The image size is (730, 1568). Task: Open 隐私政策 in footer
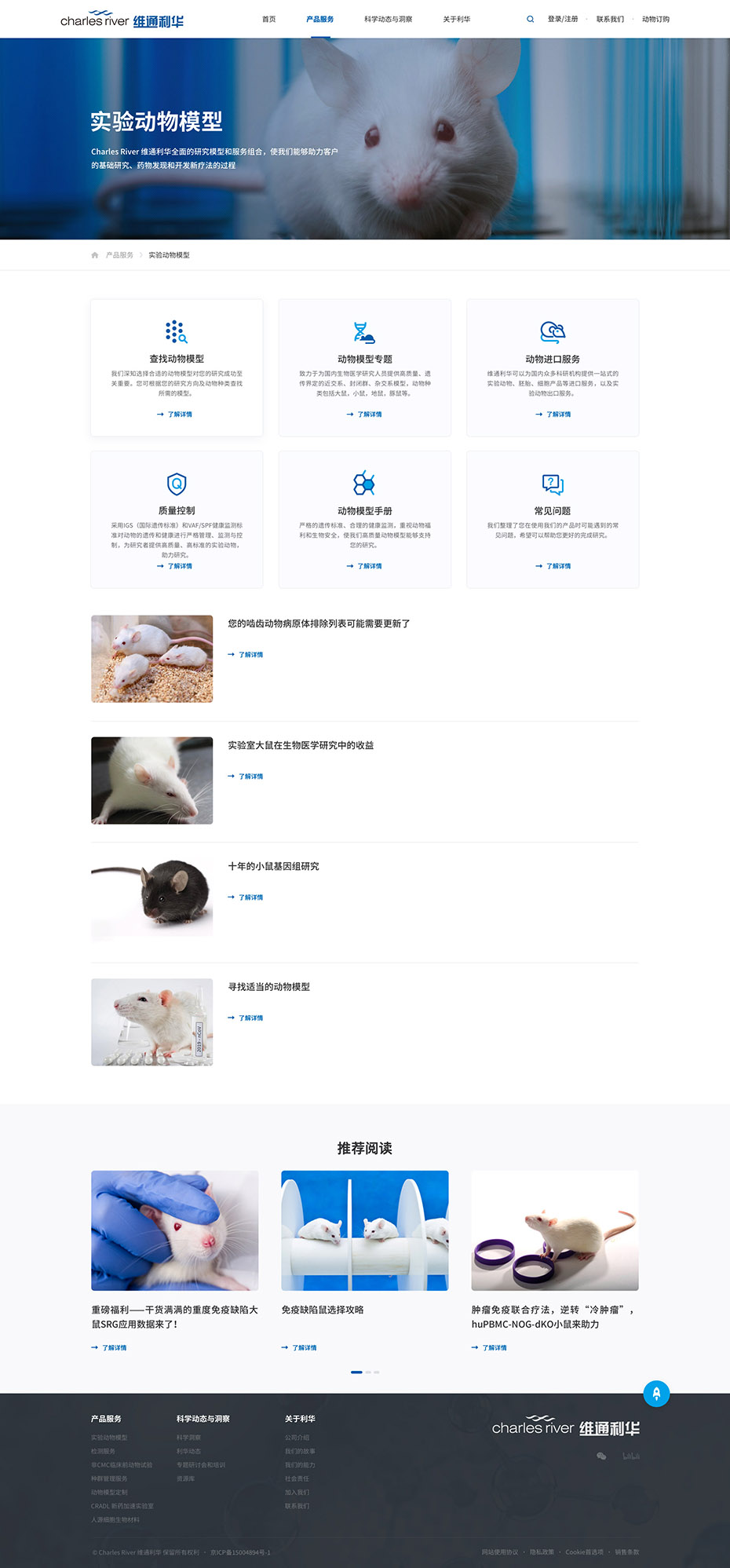coord(542,1552)
